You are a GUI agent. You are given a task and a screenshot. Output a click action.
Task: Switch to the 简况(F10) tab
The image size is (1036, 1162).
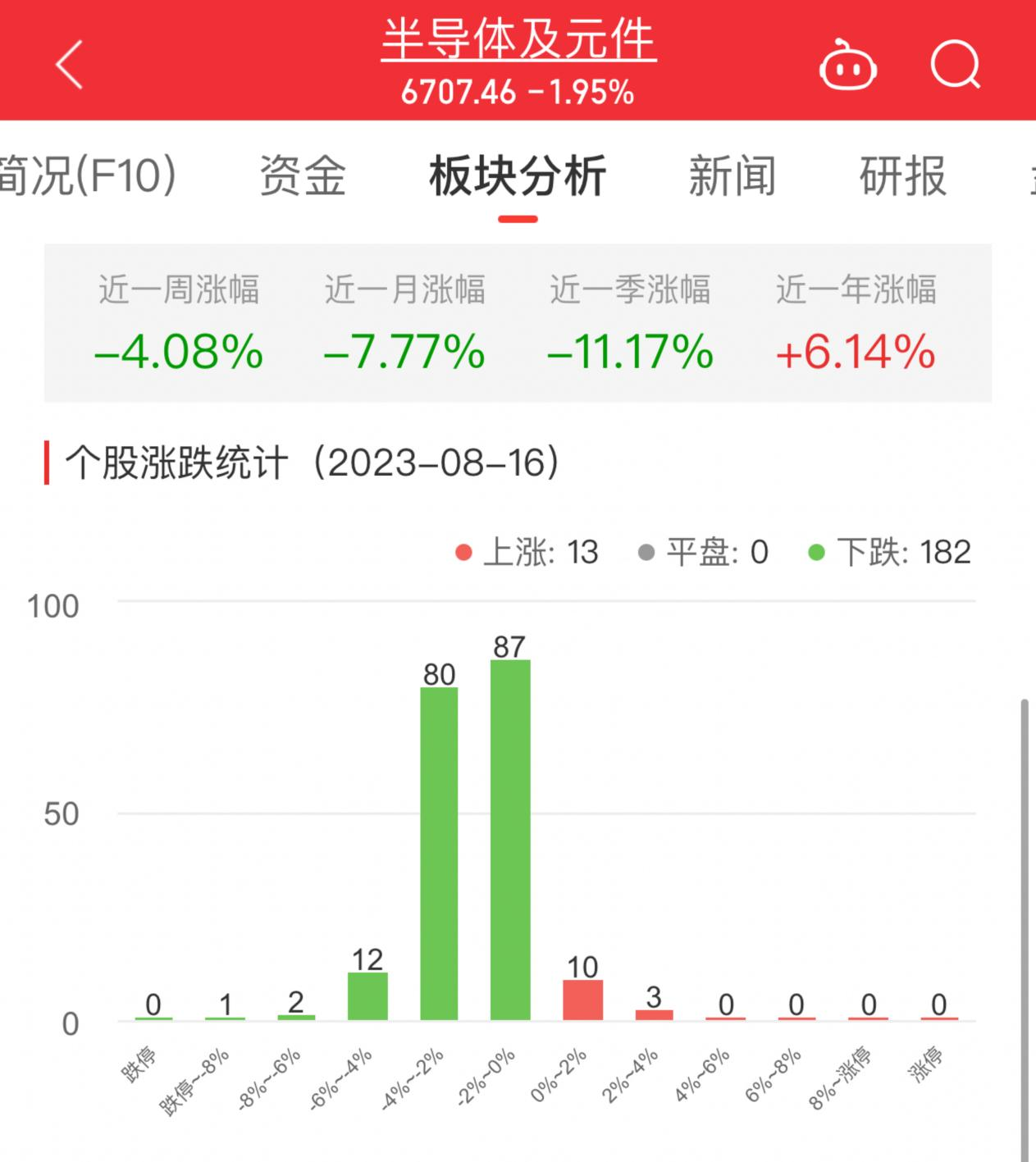tap(87, 175)
